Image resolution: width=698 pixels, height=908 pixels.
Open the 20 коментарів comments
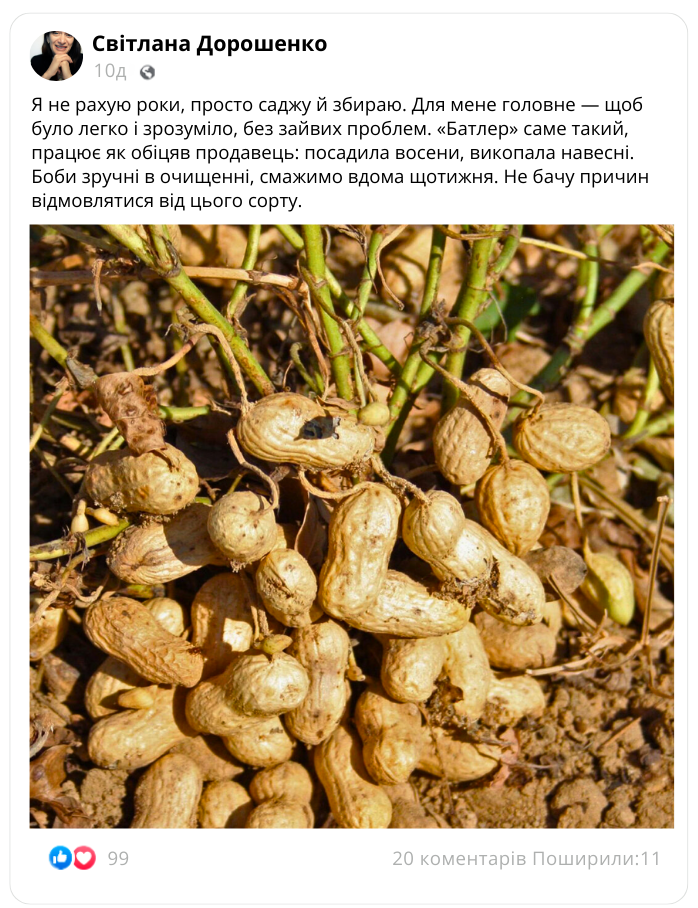click(x=459, y=858)
